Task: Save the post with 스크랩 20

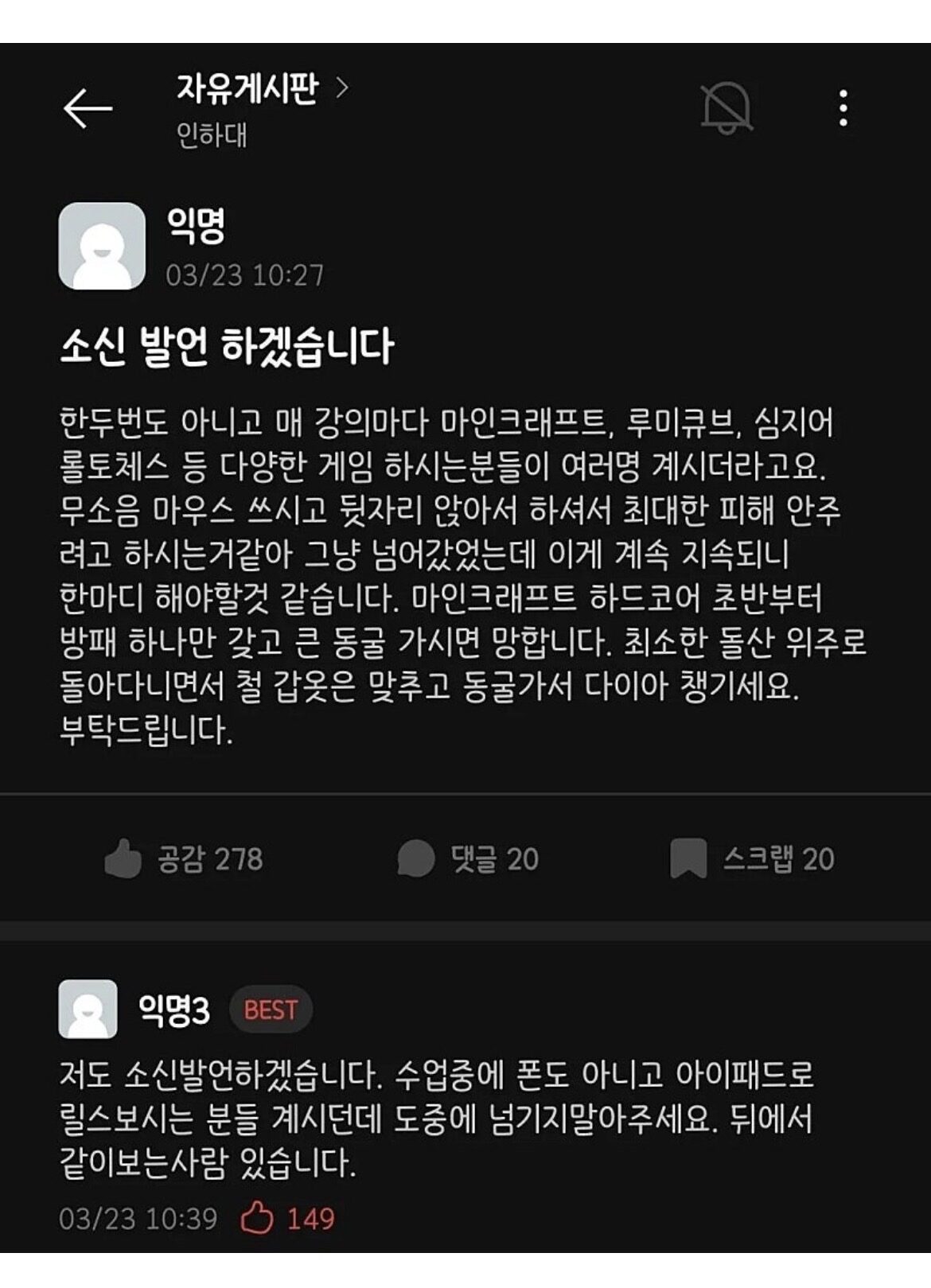Action: [x=752, y=859]
